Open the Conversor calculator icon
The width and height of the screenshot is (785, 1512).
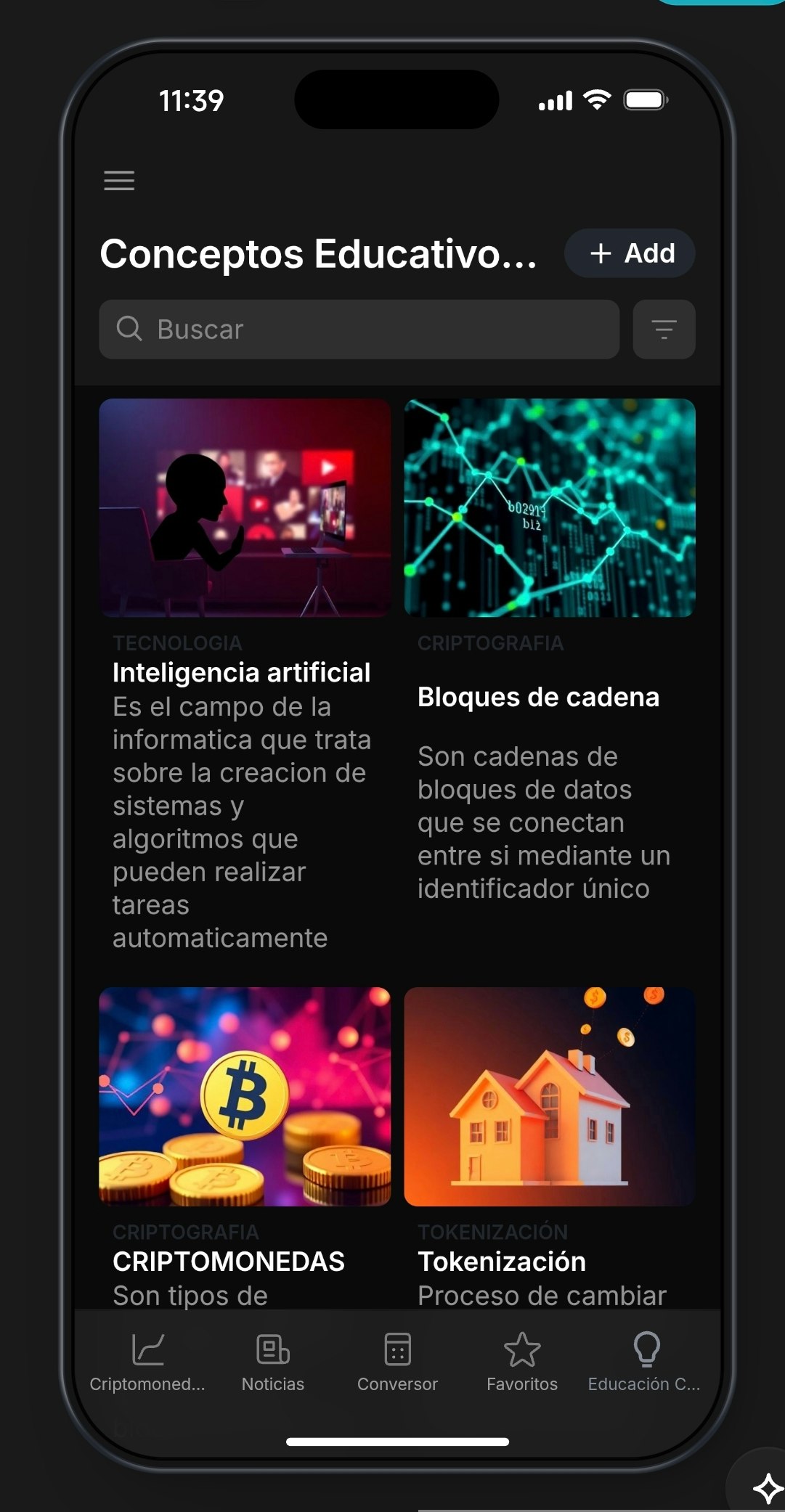coord(397,1347)
